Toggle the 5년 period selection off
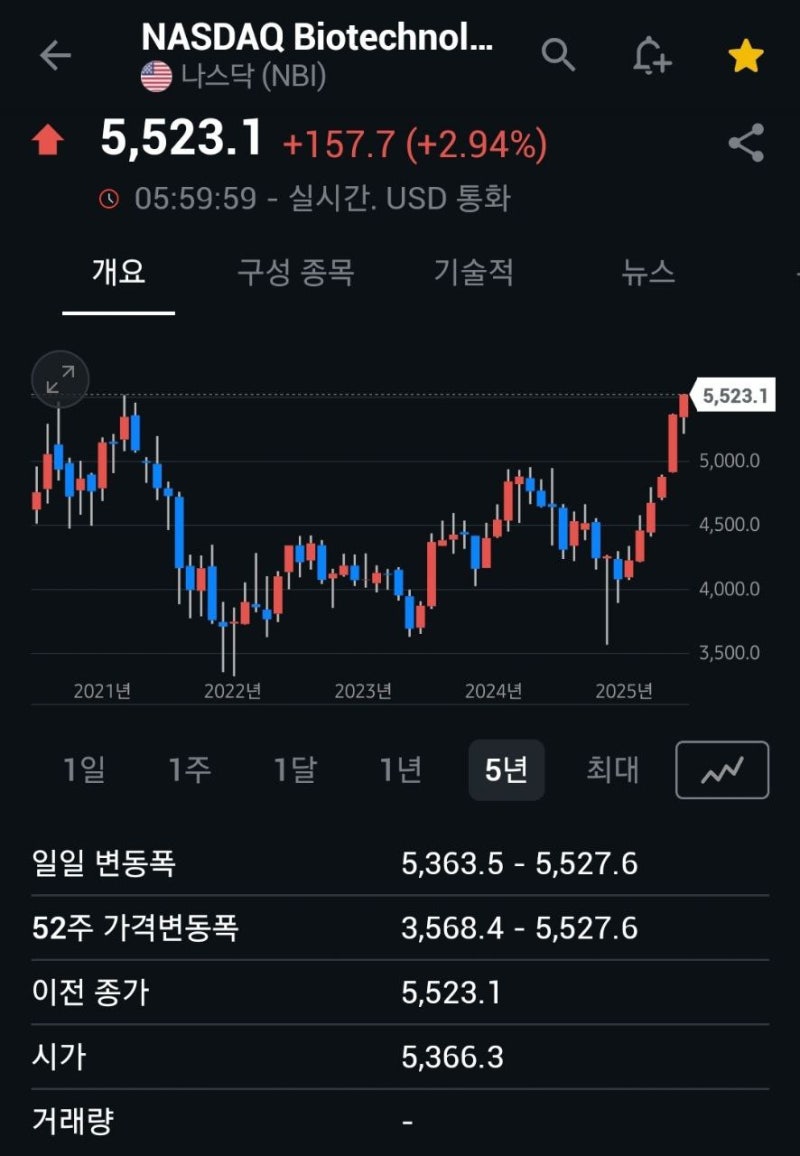Viewport: 800px width, 1156px height. 506,770
